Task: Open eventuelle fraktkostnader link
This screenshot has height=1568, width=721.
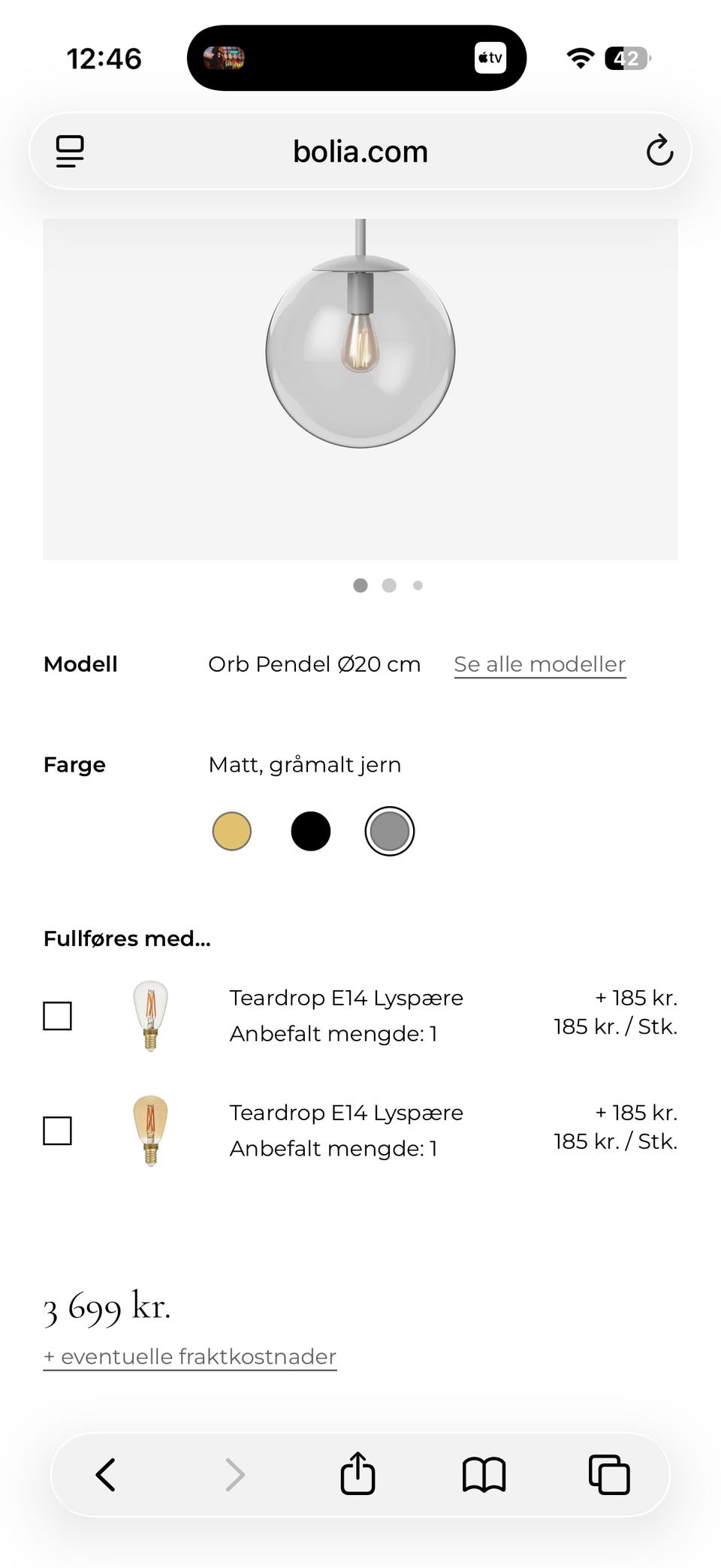Action: tap(190, 1357)
